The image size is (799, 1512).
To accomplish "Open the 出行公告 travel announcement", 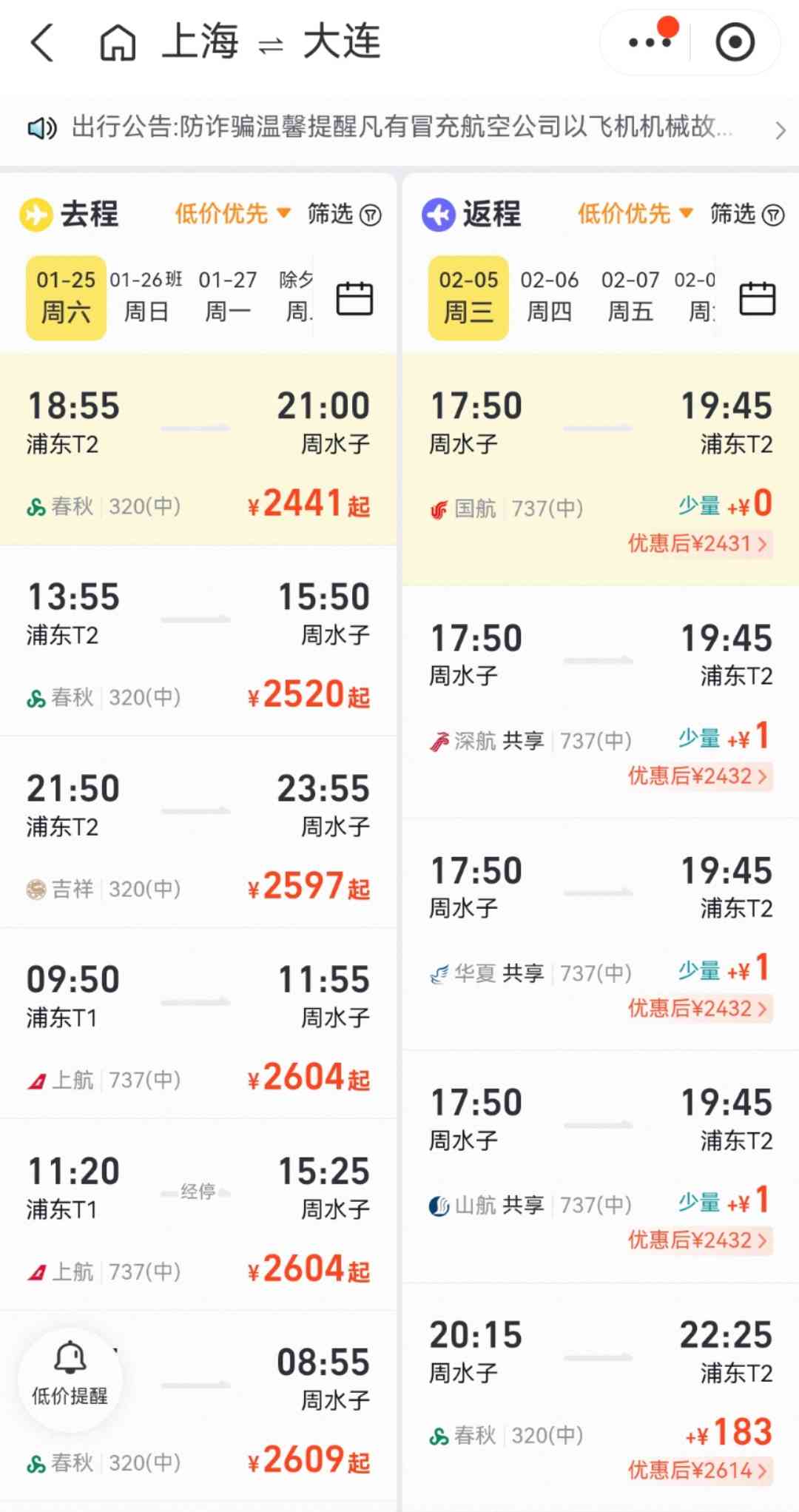I will [x=399, y=127].
